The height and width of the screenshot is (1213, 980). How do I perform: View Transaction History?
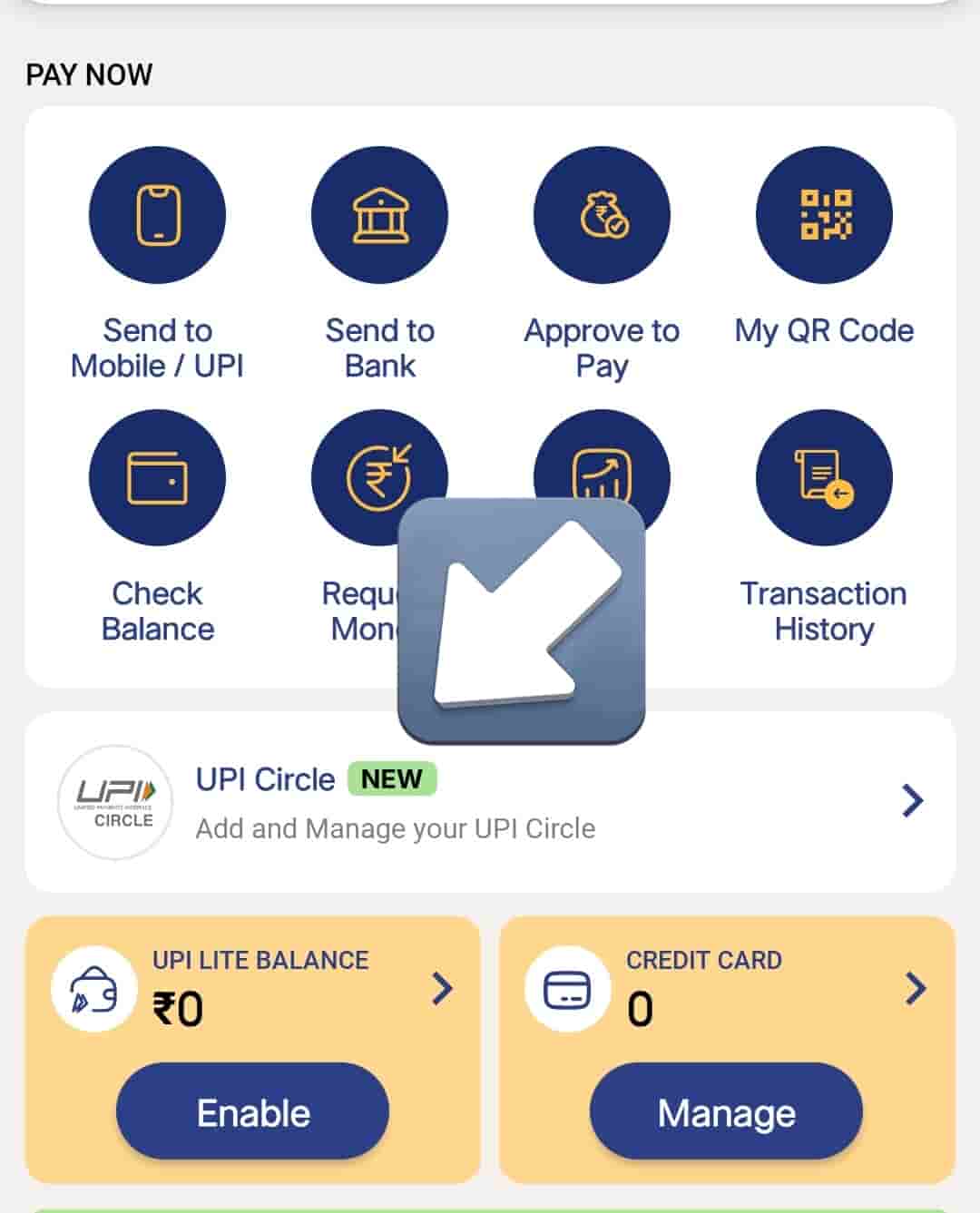[x=824, y=478]
